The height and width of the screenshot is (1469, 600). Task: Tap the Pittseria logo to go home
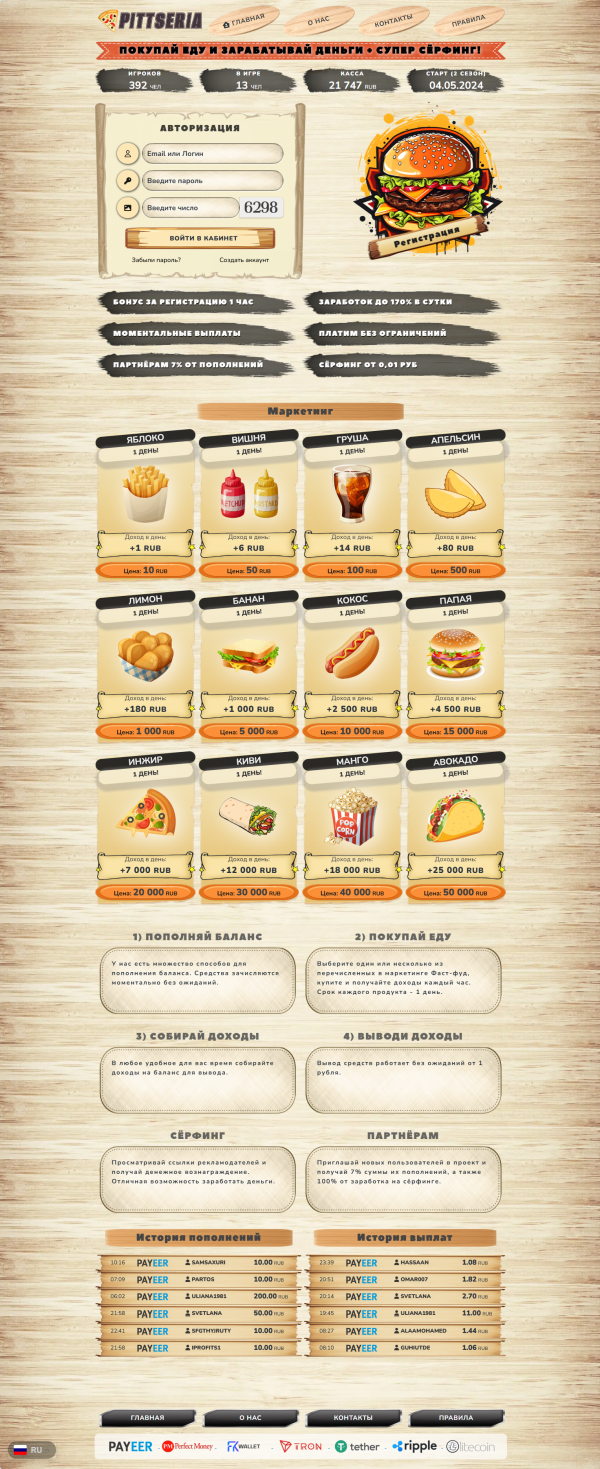point(150,20)
